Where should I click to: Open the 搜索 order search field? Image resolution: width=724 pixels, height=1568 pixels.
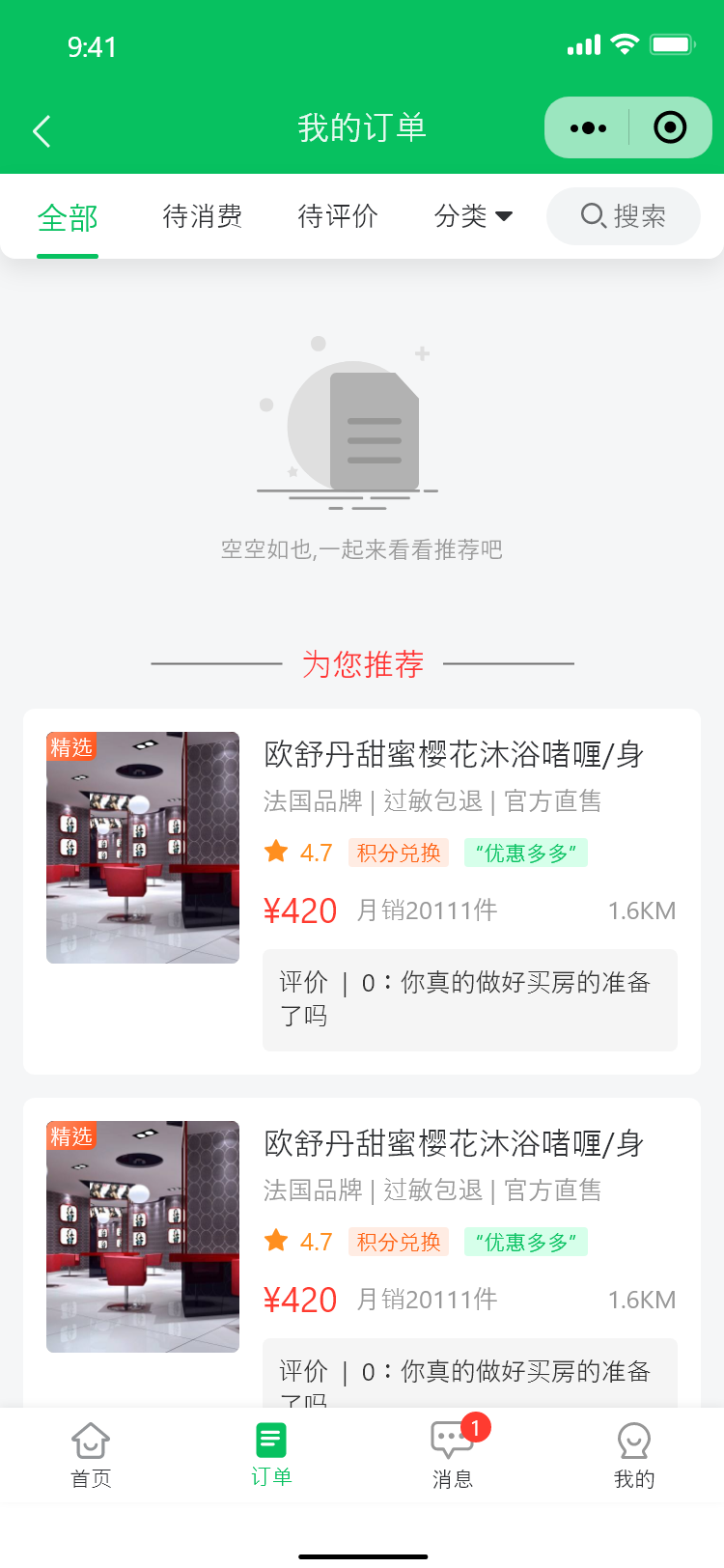[x=624, y=216]
